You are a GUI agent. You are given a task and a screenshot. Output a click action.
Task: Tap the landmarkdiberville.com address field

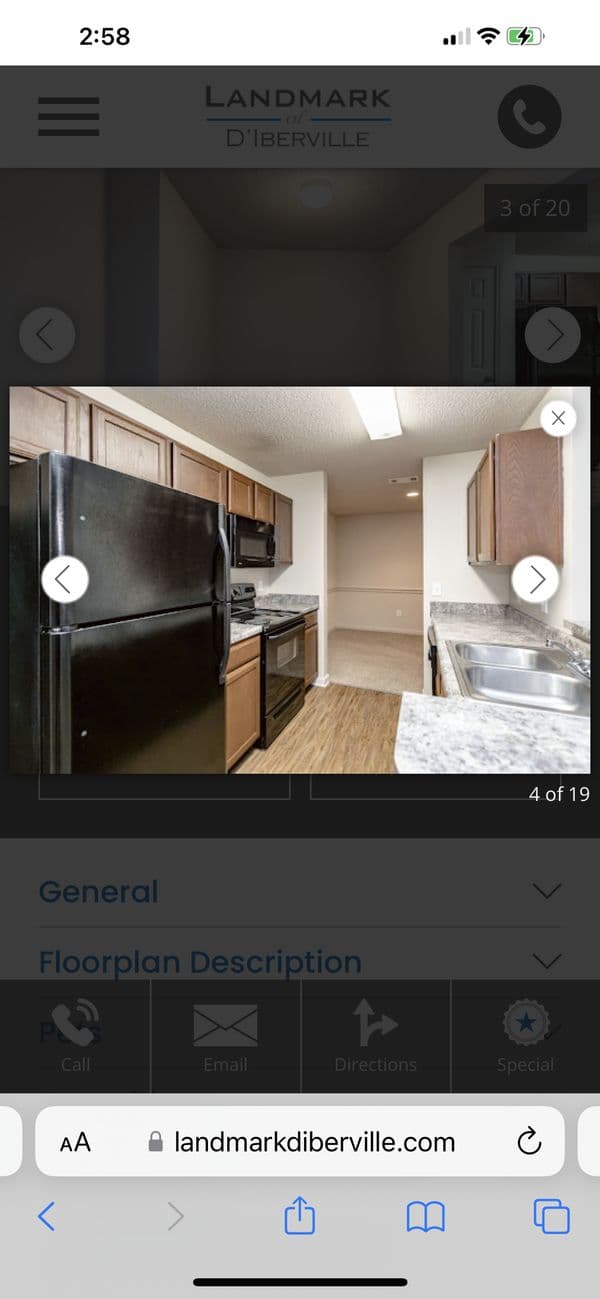tap(314, 1142)
